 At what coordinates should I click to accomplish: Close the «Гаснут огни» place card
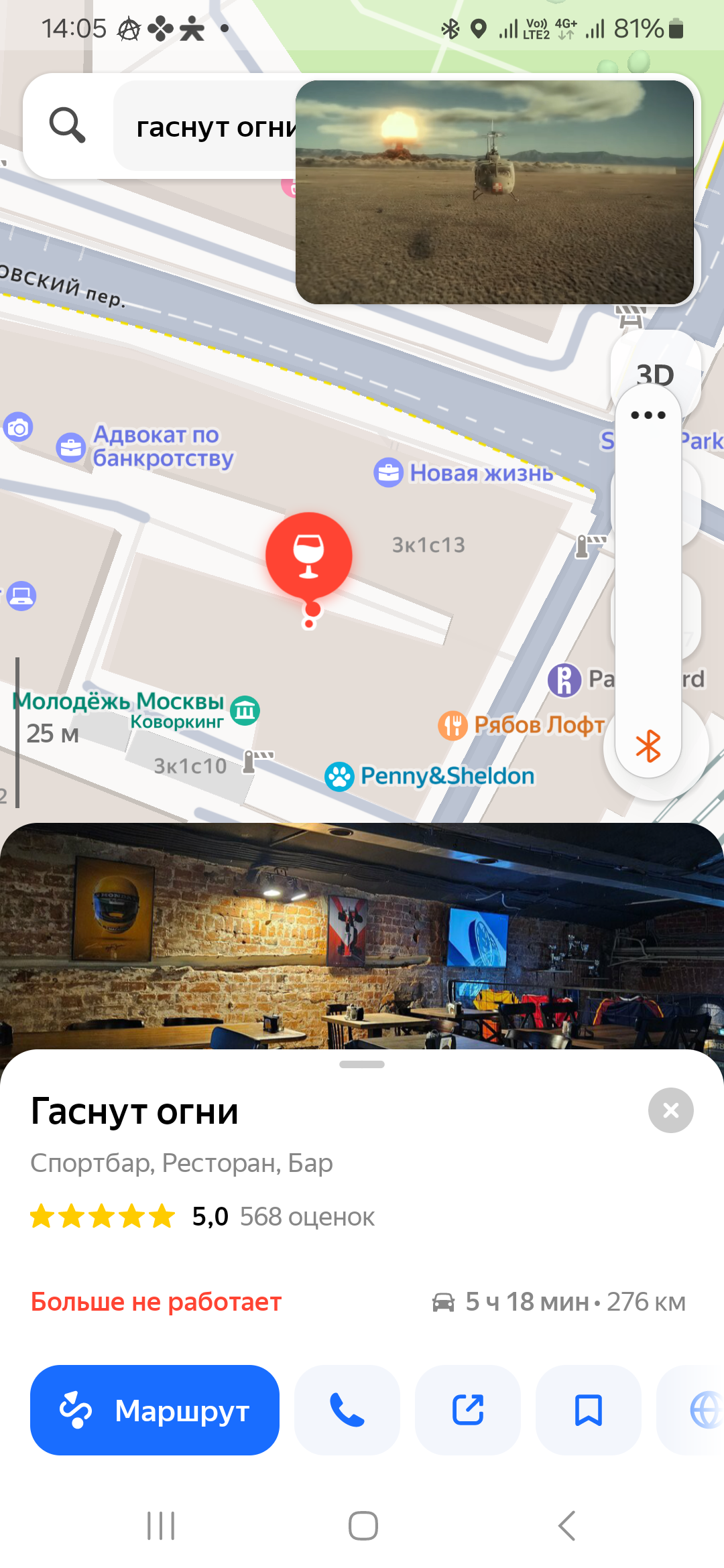point(670,1110)
